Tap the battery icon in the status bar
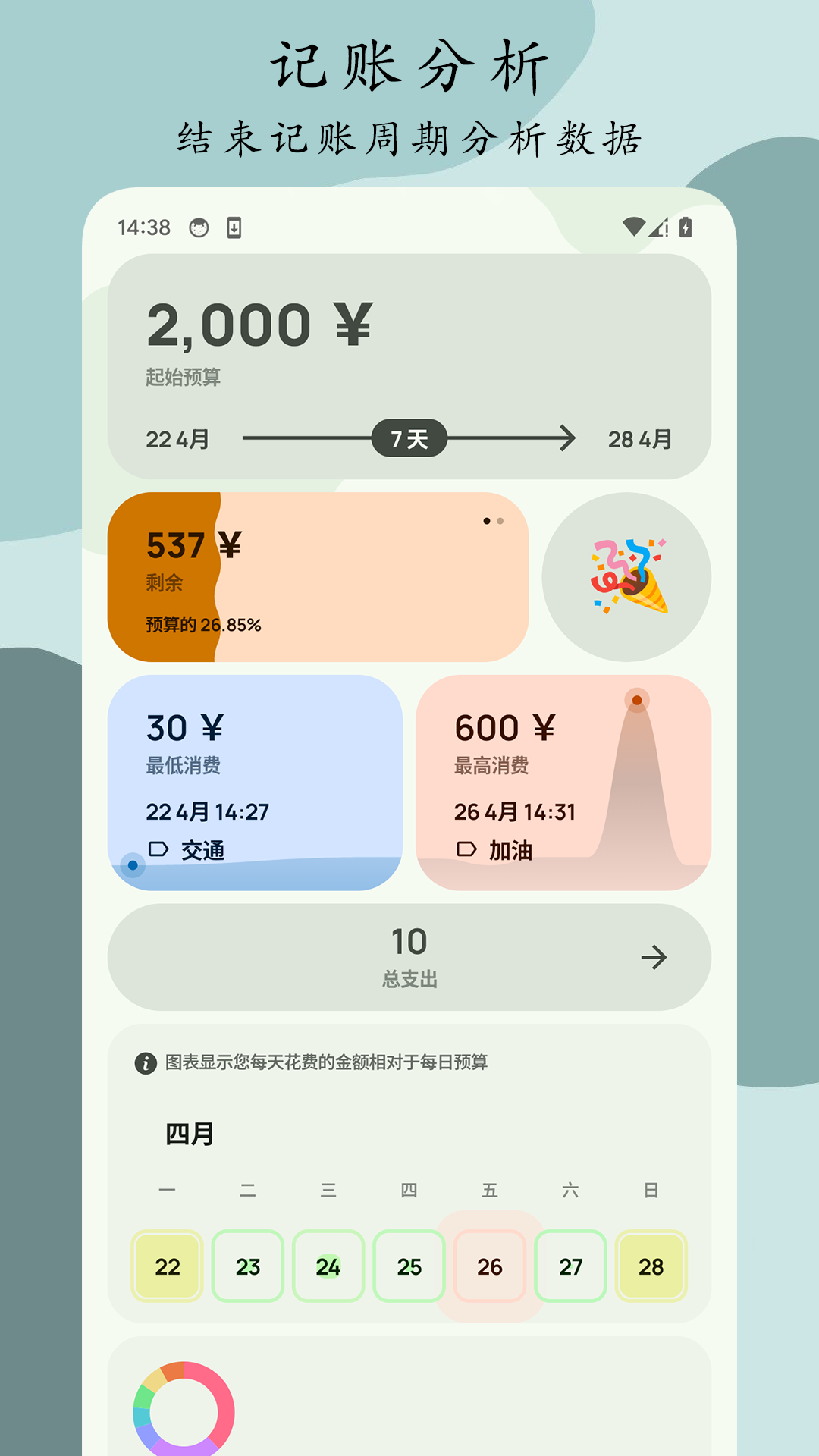 pyautogui.click(x=685, y=227)
